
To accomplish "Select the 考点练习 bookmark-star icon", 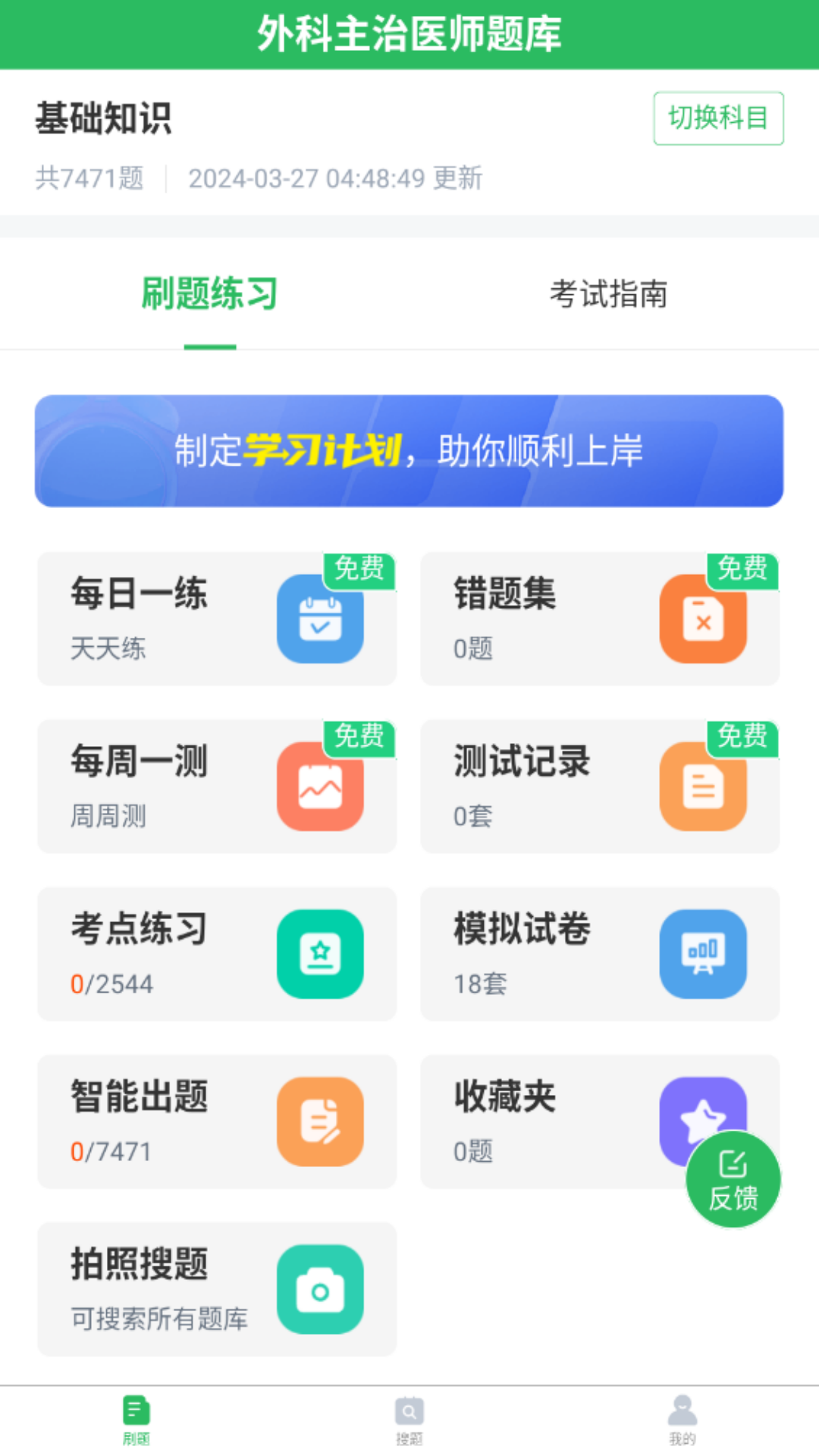I will (320, 954).
